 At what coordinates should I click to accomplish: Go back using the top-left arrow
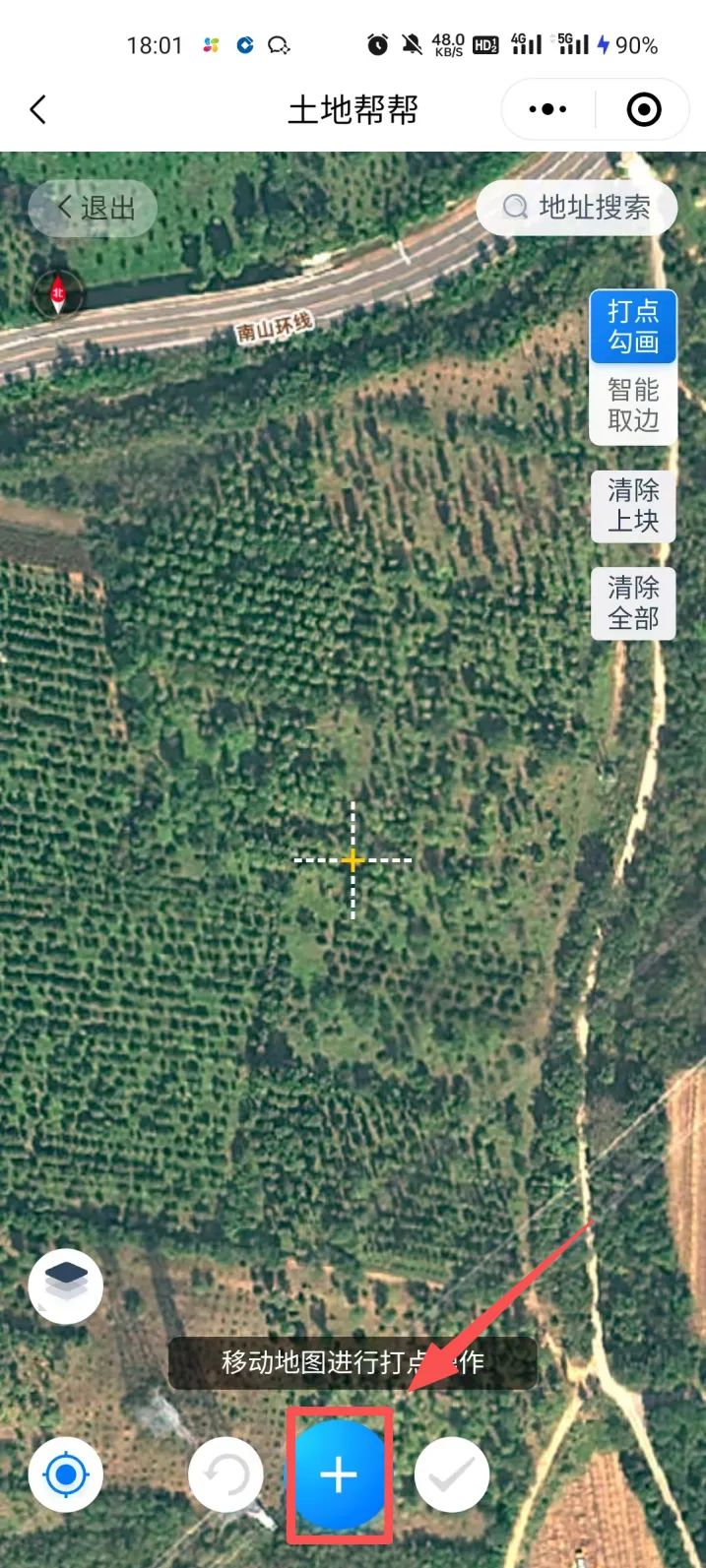pyautogui.click(x=38, y=109)
